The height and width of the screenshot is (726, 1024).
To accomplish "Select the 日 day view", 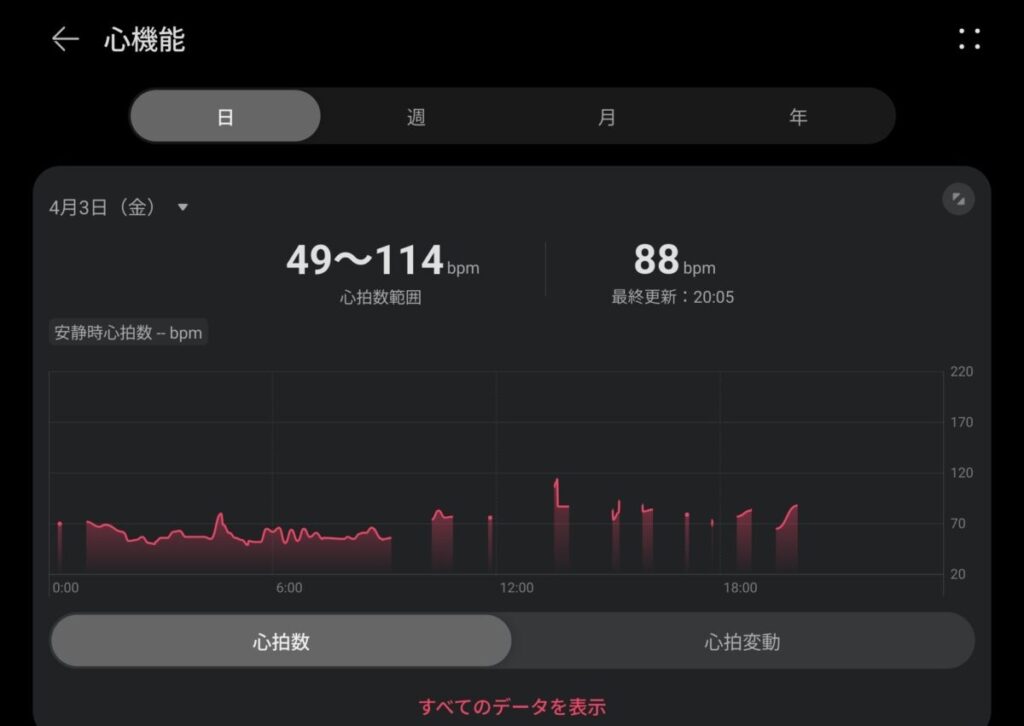I will [x=226, y=117].
